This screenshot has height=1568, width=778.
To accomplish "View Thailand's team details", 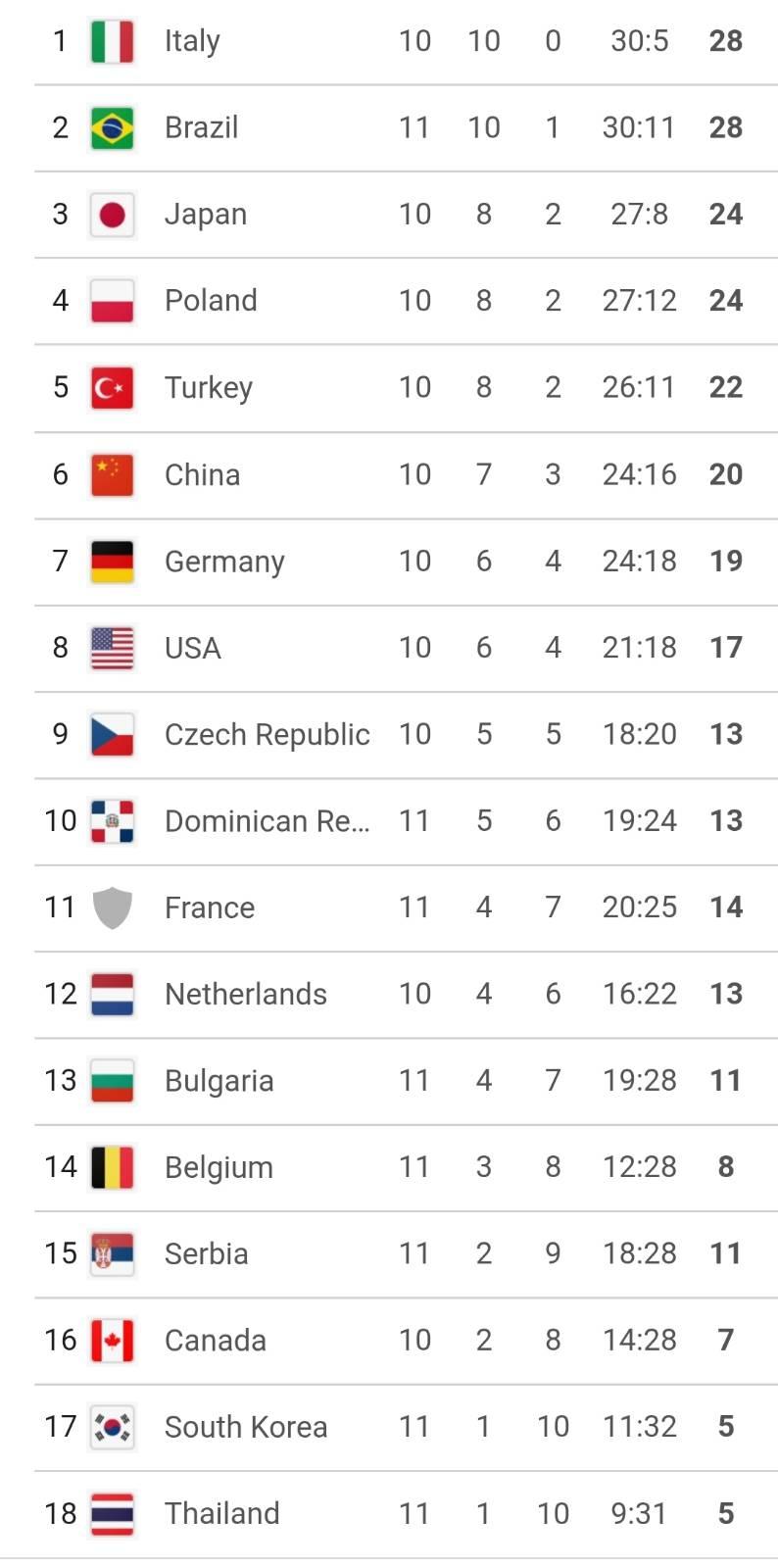I will tap(406, 1514).
